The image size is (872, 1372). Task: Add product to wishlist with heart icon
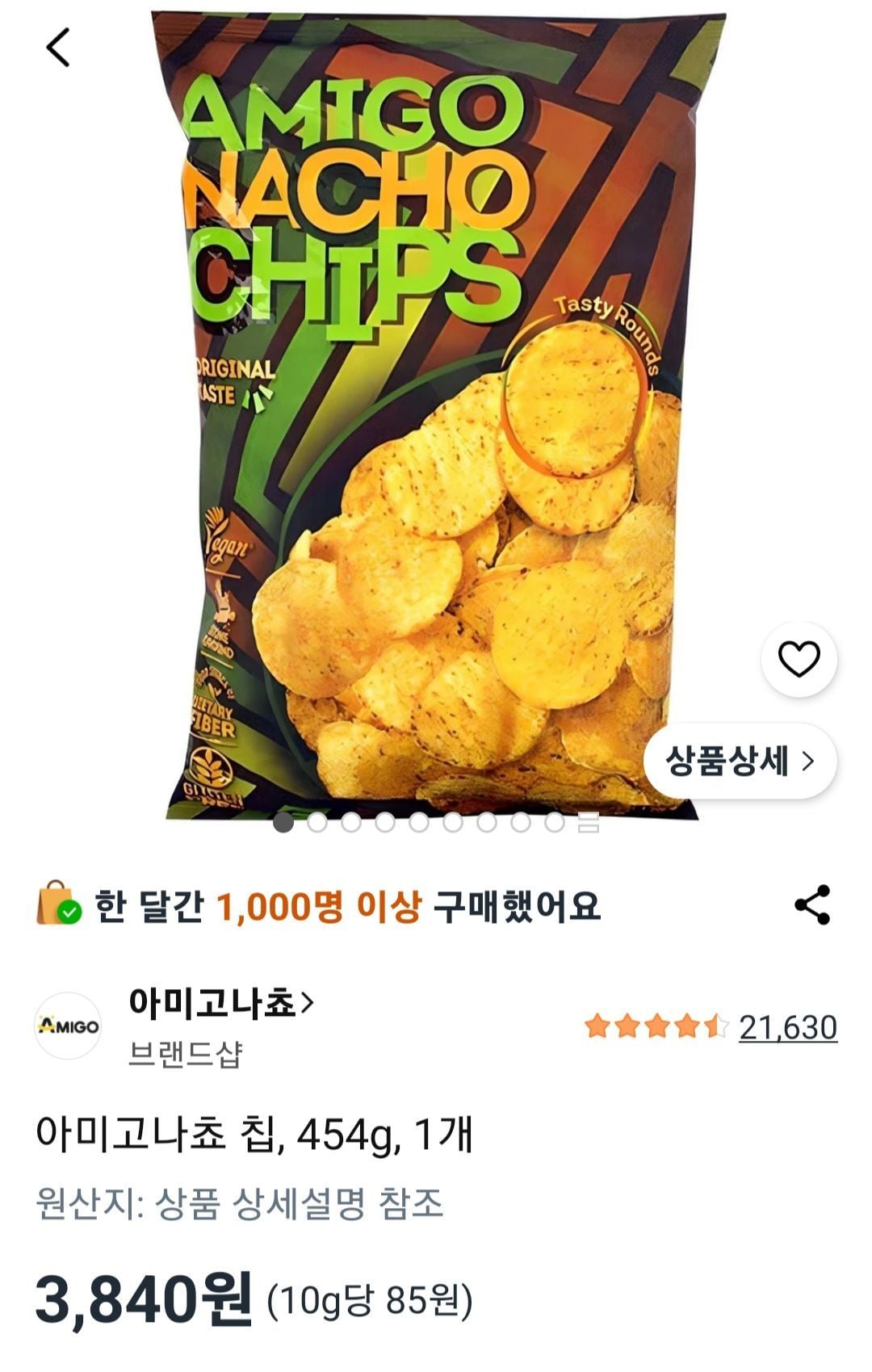coord(799,660)
